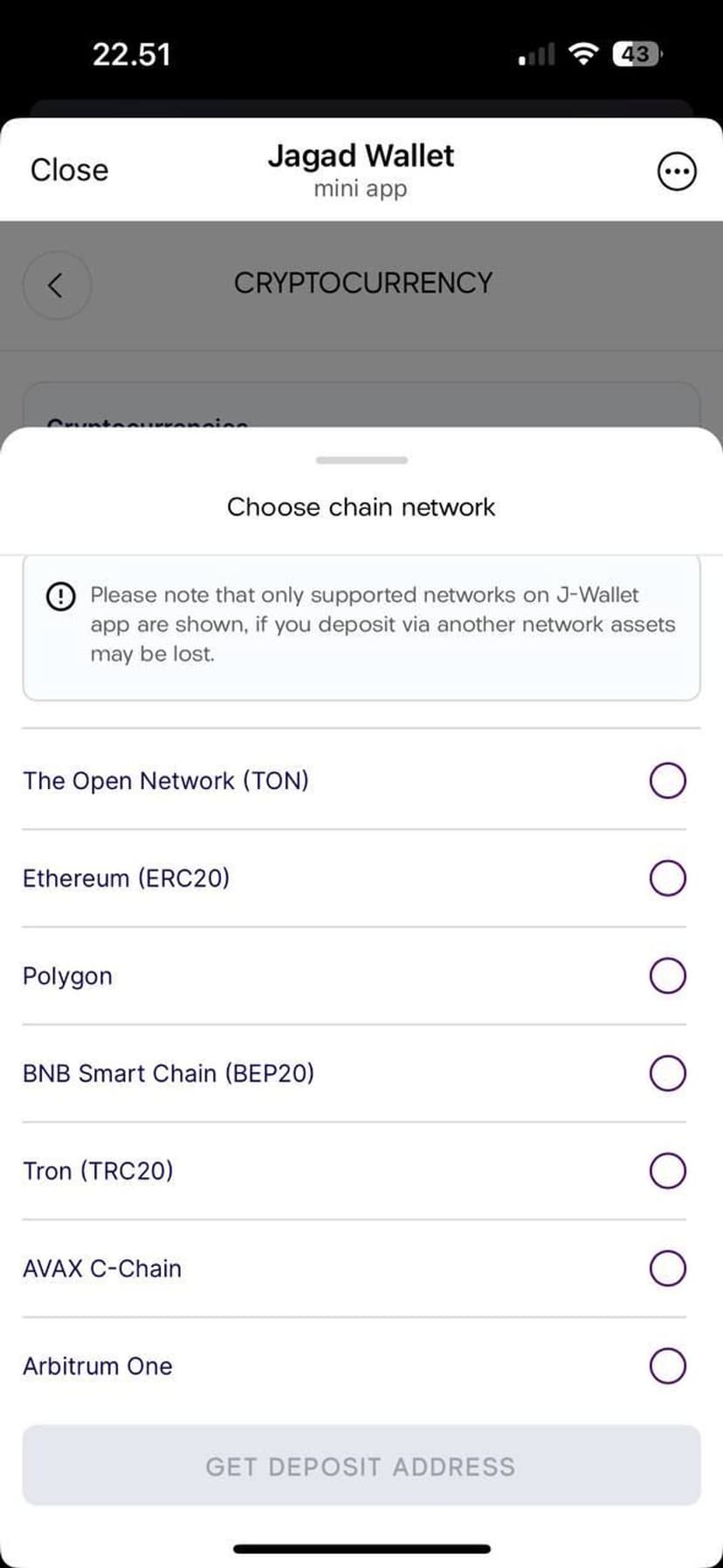Viewport: 723px width, 1568px height.
Task: Select the AVAX C-Chain option
Action: pyautogui.click(x=667, y=1269)
